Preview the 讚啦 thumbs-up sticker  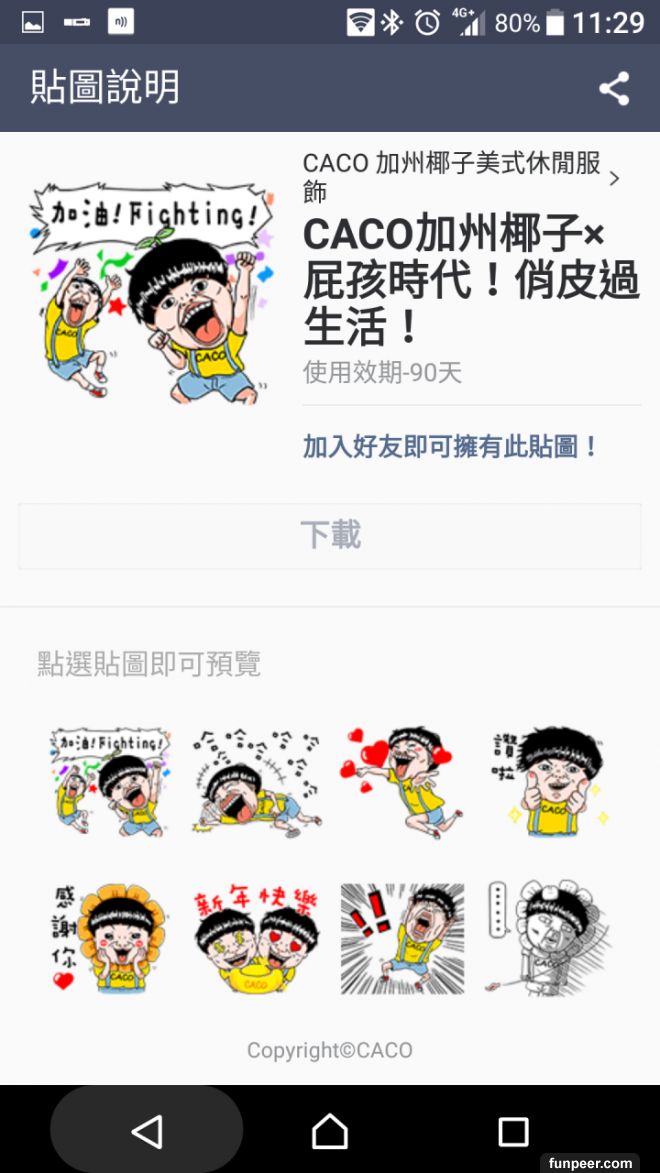pos(549,783)
